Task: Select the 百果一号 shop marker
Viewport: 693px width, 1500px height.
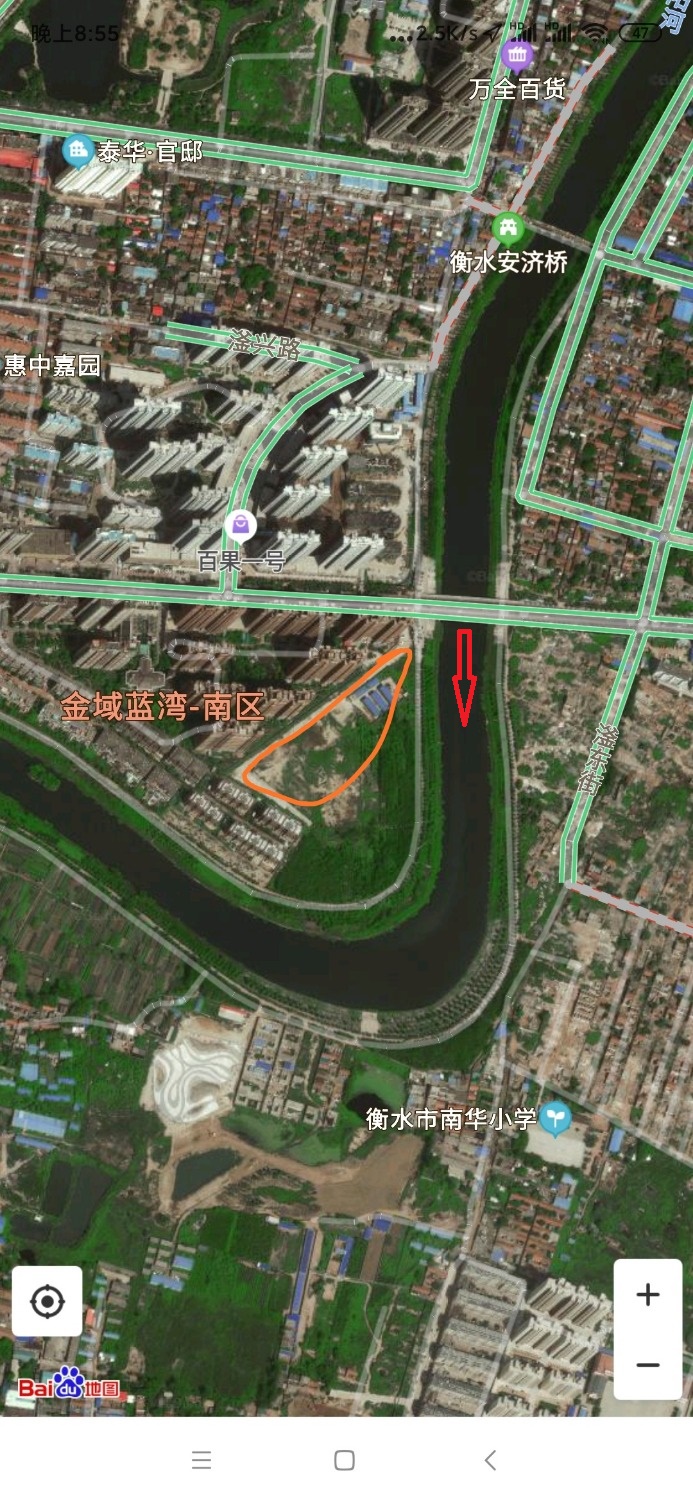Action: coord(241,524)
